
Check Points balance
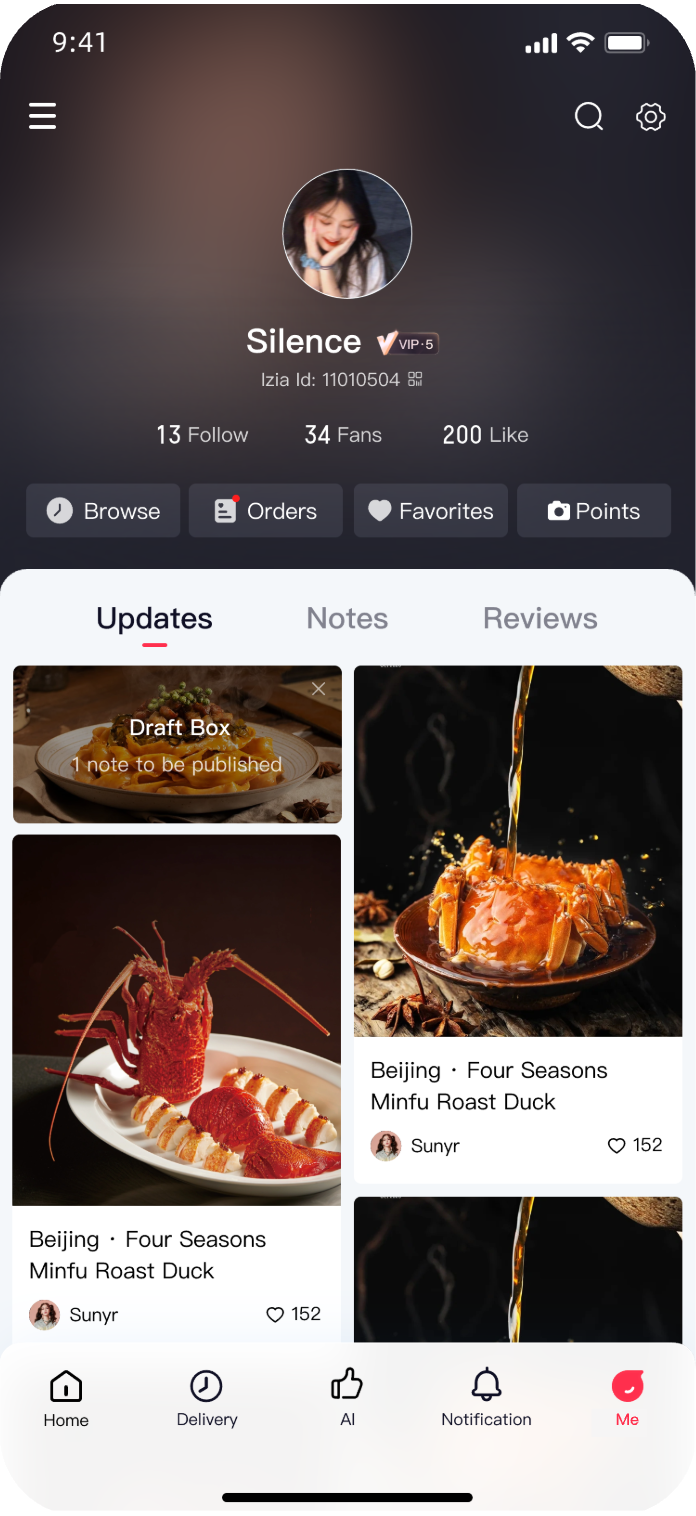tap(594, 511)
